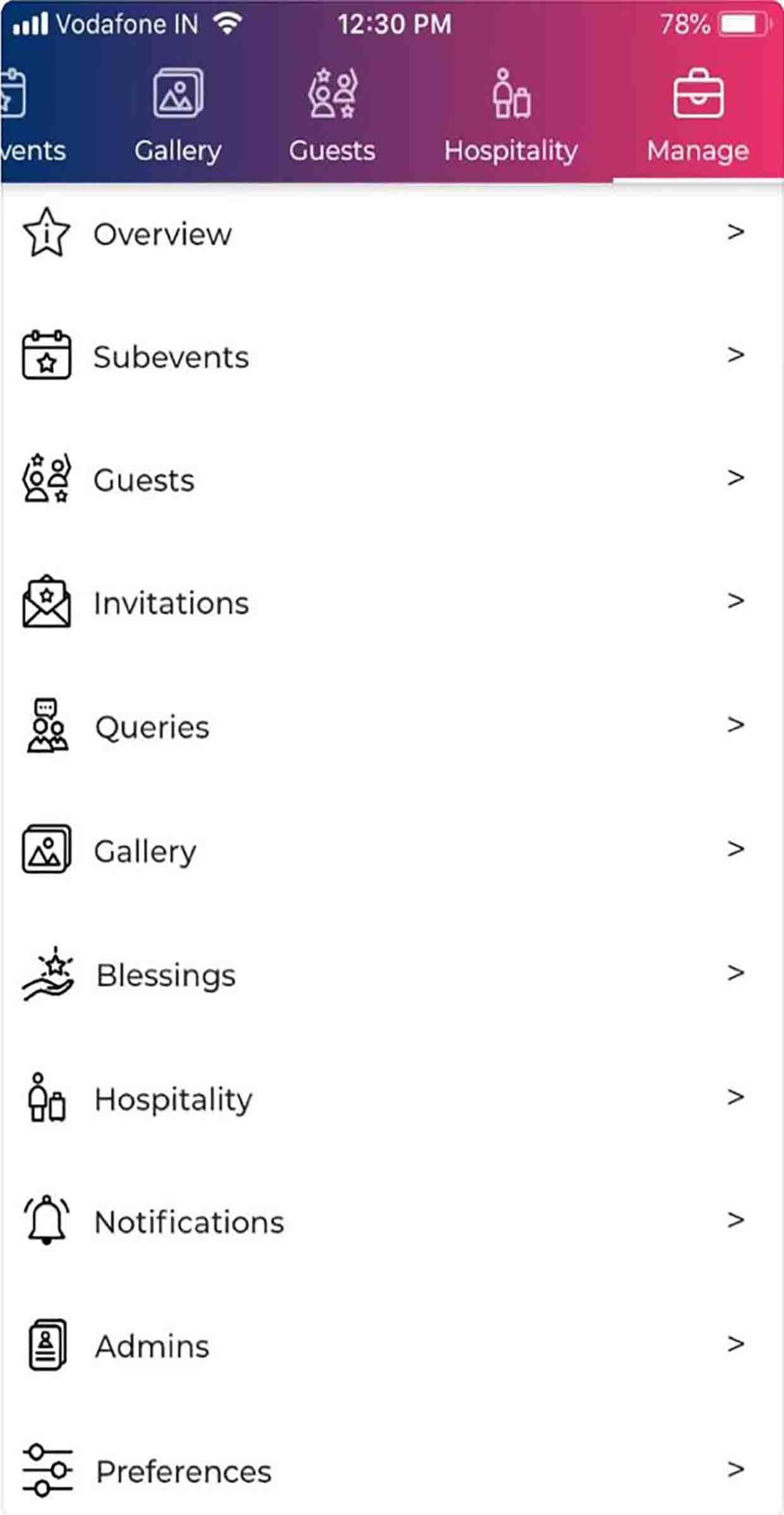Select the Manage tab
784x1515 pixels.
(698, 117)
